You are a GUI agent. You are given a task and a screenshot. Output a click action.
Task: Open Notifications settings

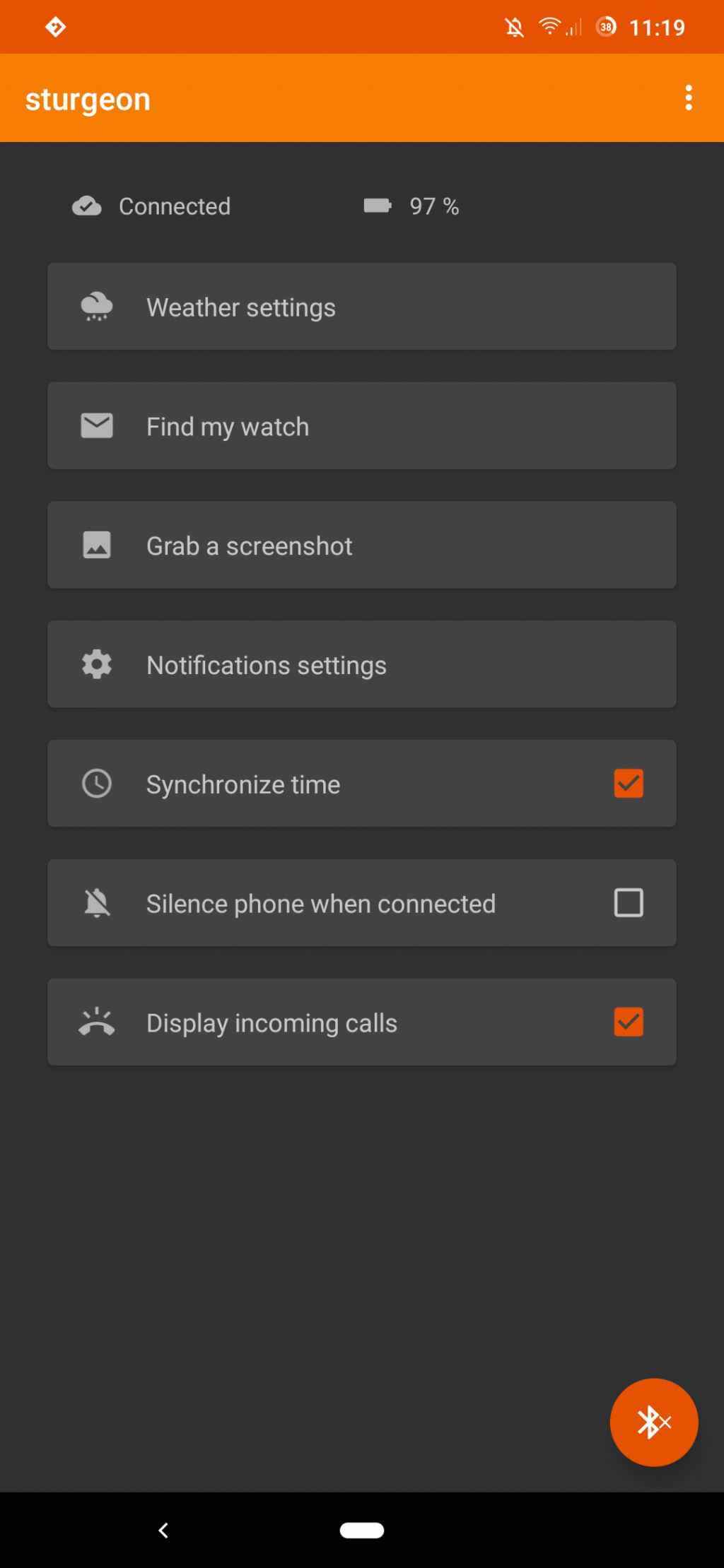[361, 664]
